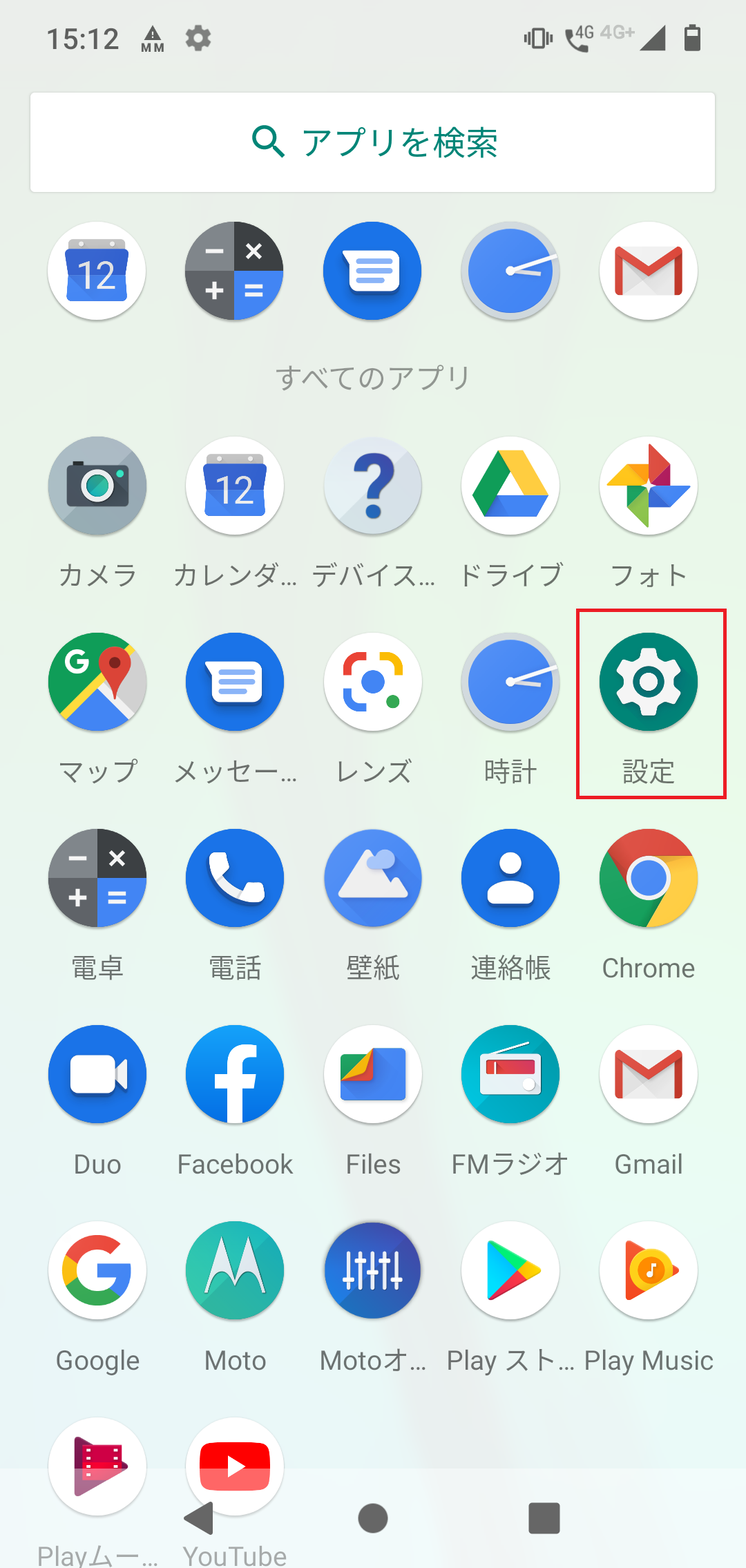This screenshot has width=746, height=1568.
Task: Start the 電卓 (Calculator) app
Action: [x=97, y=877]
